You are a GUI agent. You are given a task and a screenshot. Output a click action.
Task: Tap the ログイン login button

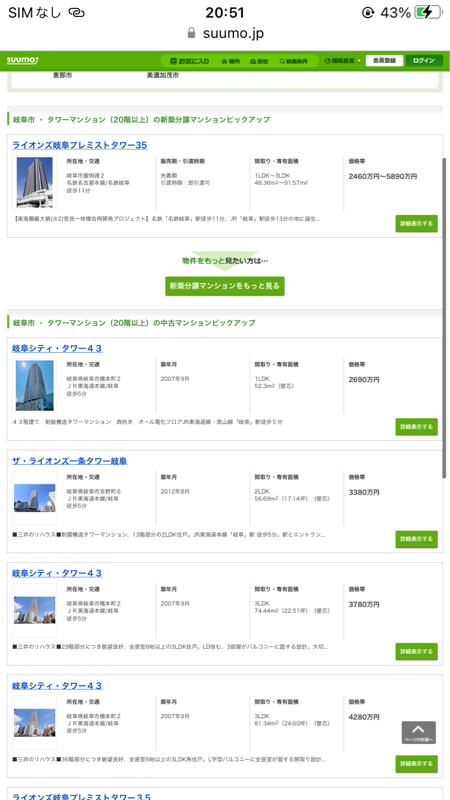tap(423, 60)
